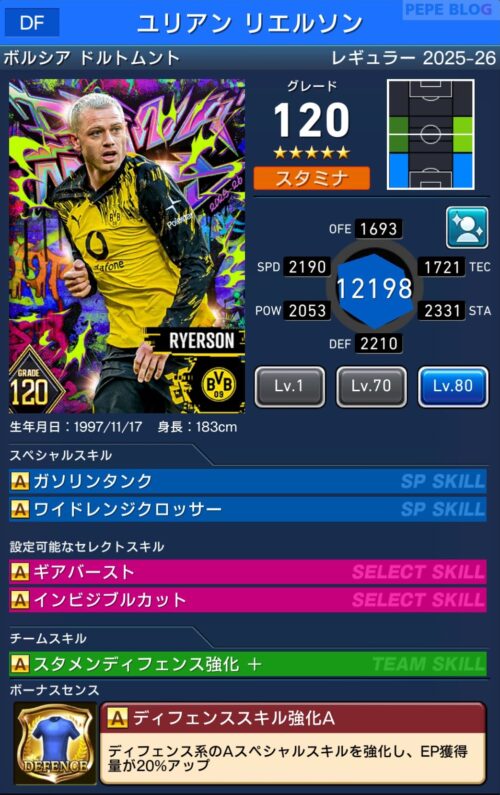Open the ギアバースト select skill

(248, 572)
